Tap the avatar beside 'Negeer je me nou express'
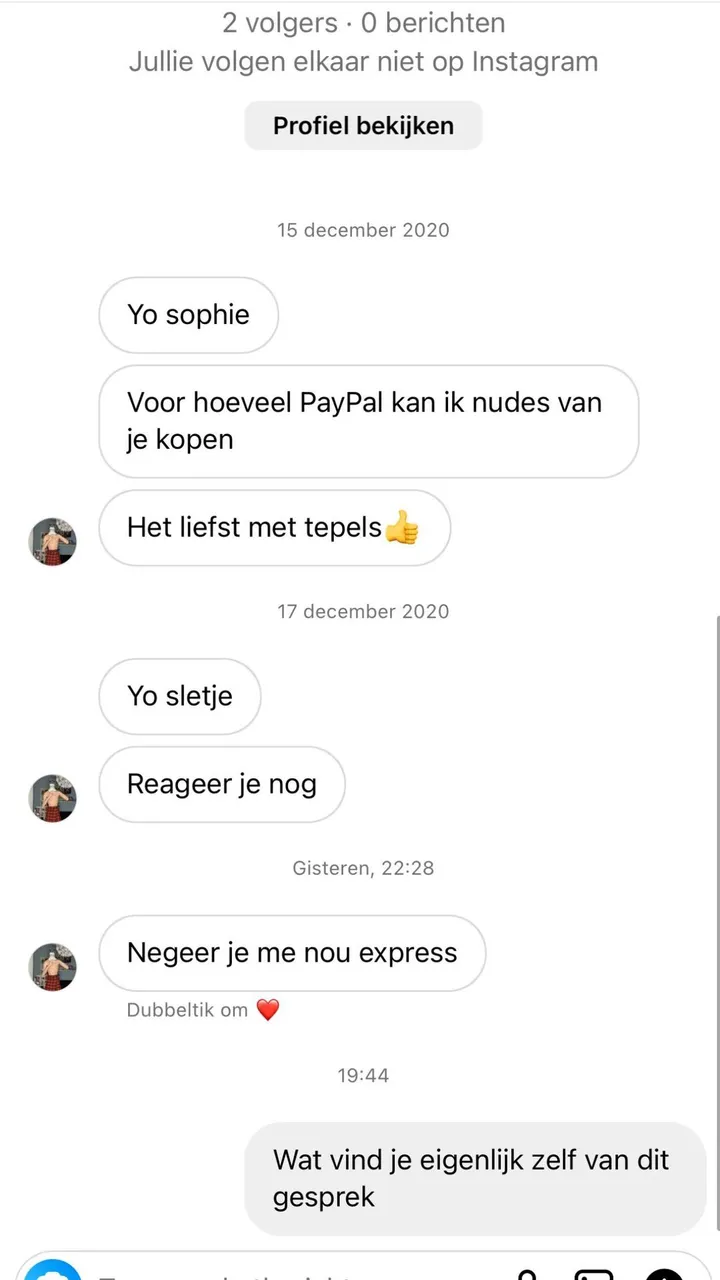The width and height of the screenshot is (720, 1280). (x=52, y=967)
